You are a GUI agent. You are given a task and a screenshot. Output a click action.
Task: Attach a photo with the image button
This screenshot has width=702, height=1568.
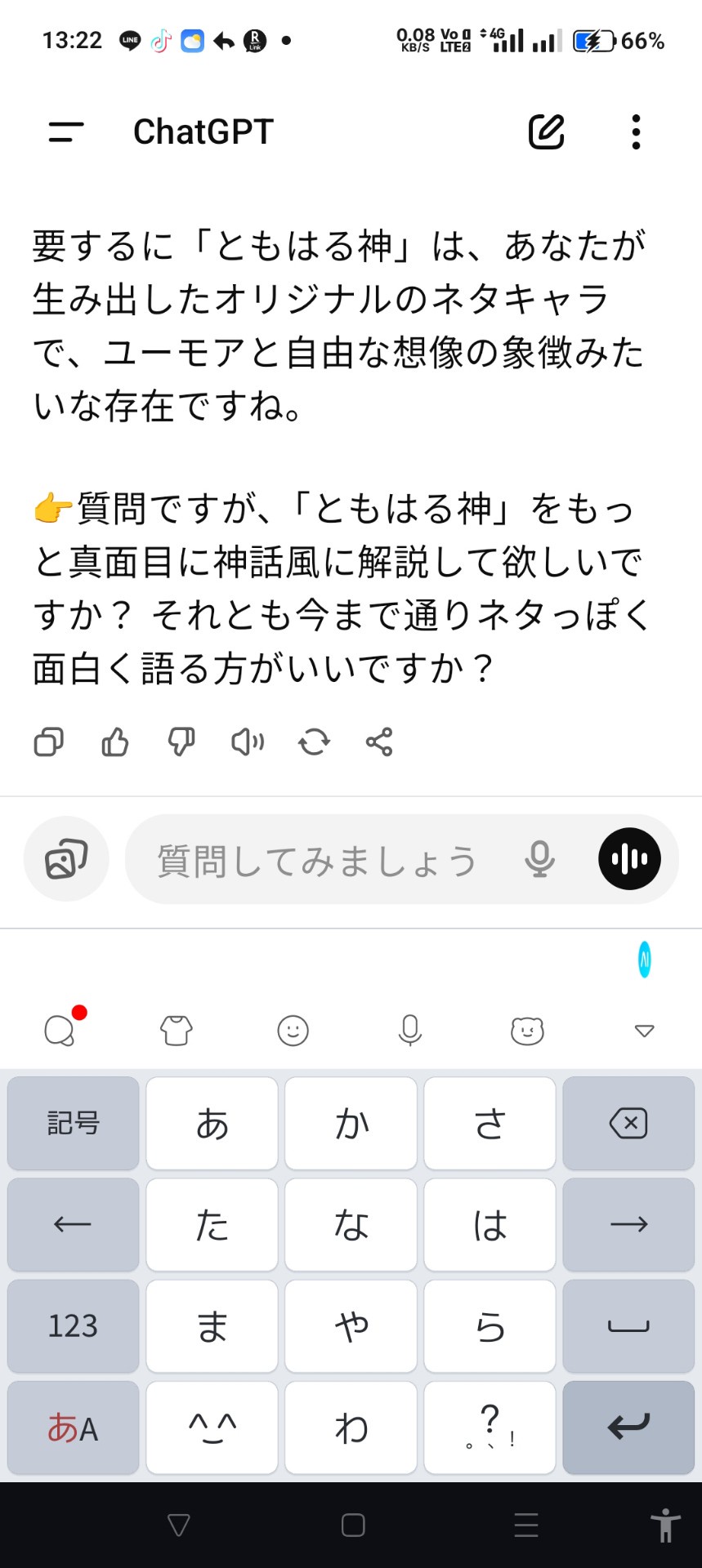[x=66, y=858]
